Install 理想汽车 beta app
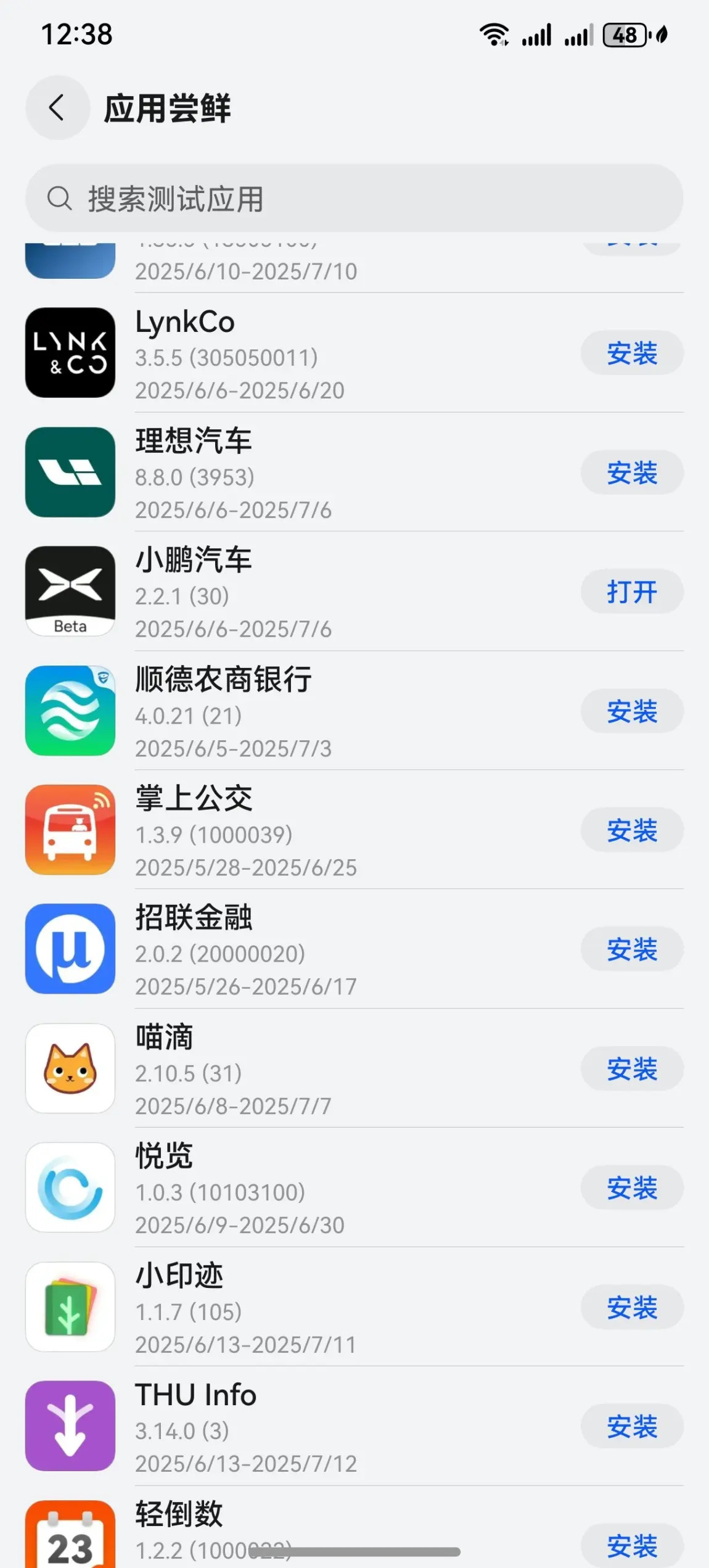709x1568 pixels. click(631, 473)
